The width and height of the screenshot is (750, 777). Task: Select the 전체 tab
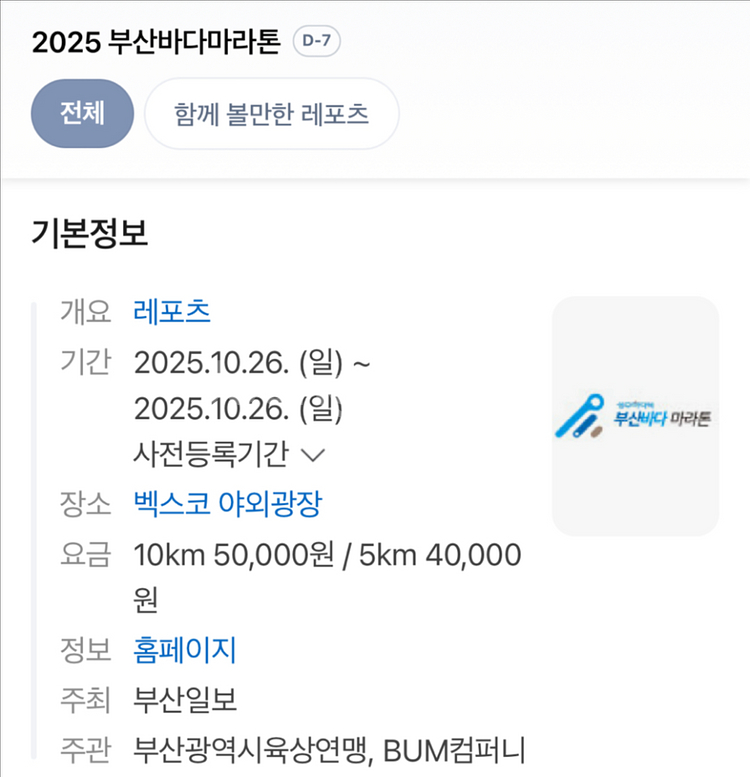[x=82, y=114]
